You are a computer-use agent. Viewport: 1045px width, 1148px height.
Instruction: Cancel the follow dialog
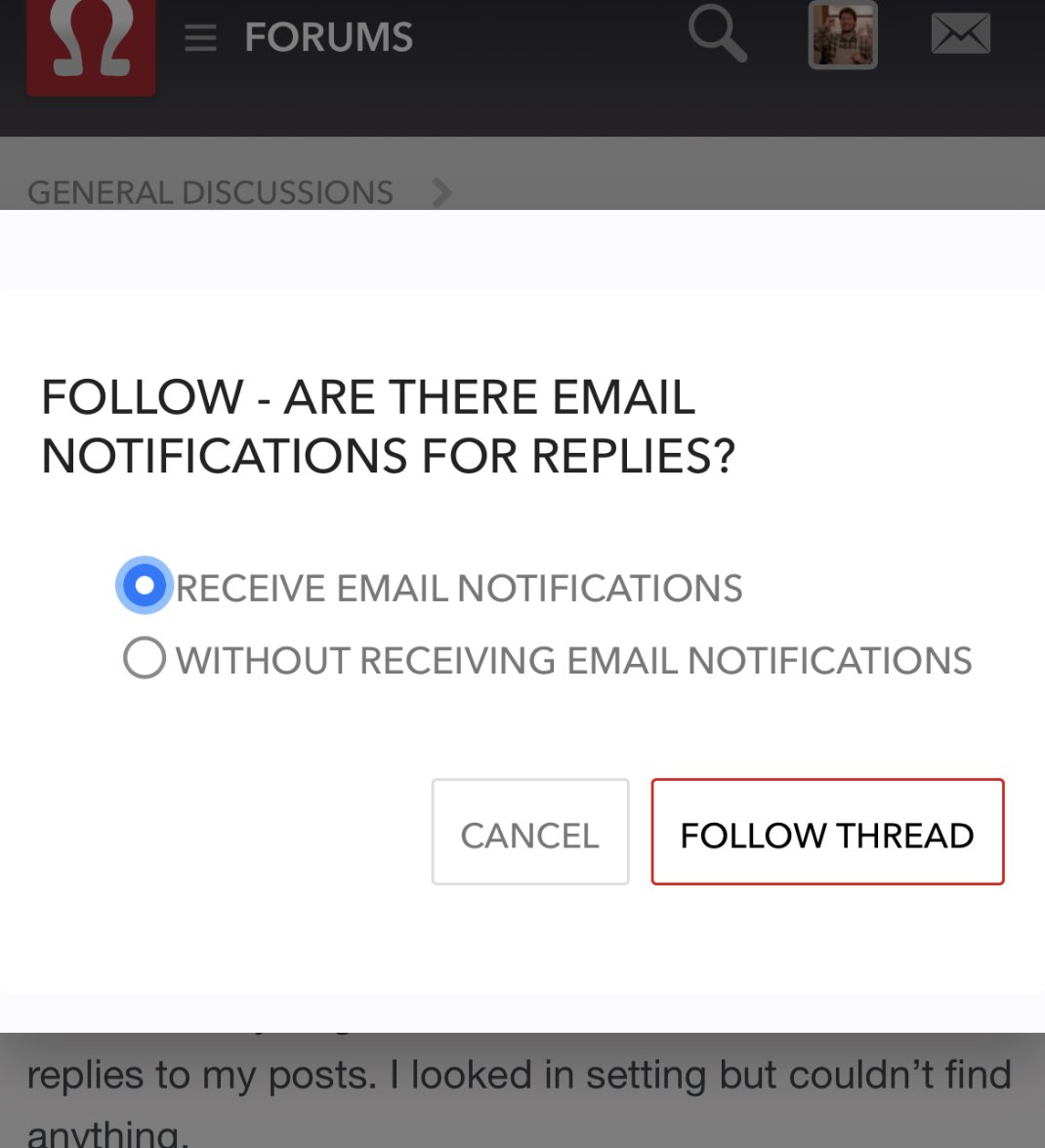(x=530, y=832)
